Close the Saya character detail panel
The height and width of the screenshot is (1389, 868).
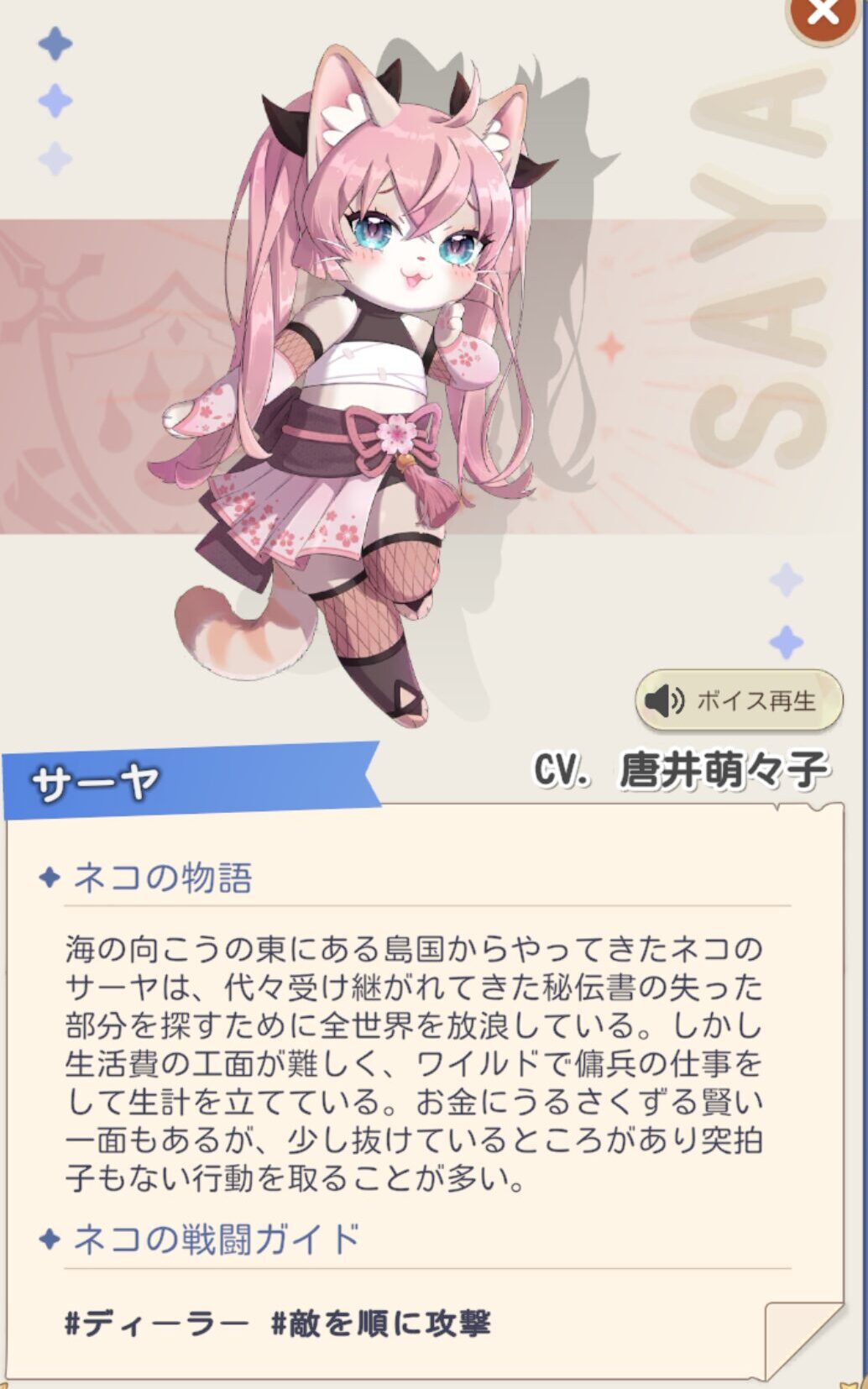click(x=824, y=14)
